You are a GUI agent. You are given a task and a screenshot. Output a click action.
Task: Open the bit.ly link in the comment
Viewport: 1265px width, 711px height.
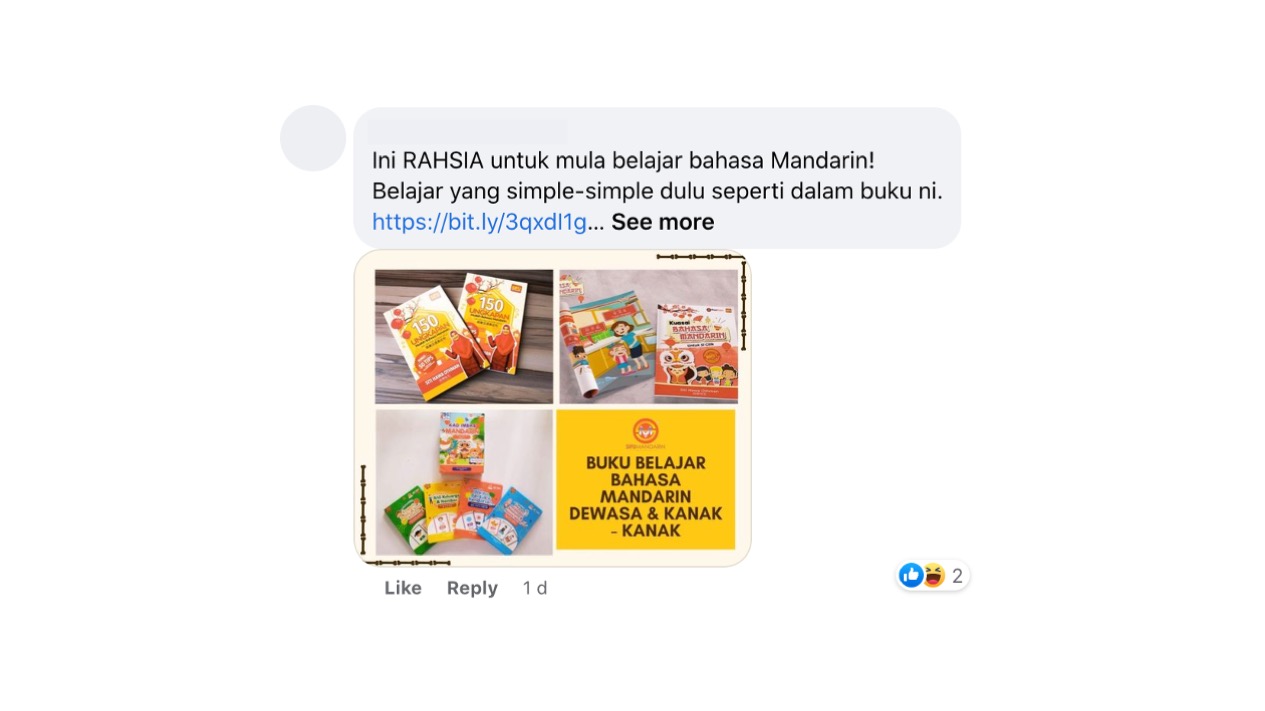point(479,222)
